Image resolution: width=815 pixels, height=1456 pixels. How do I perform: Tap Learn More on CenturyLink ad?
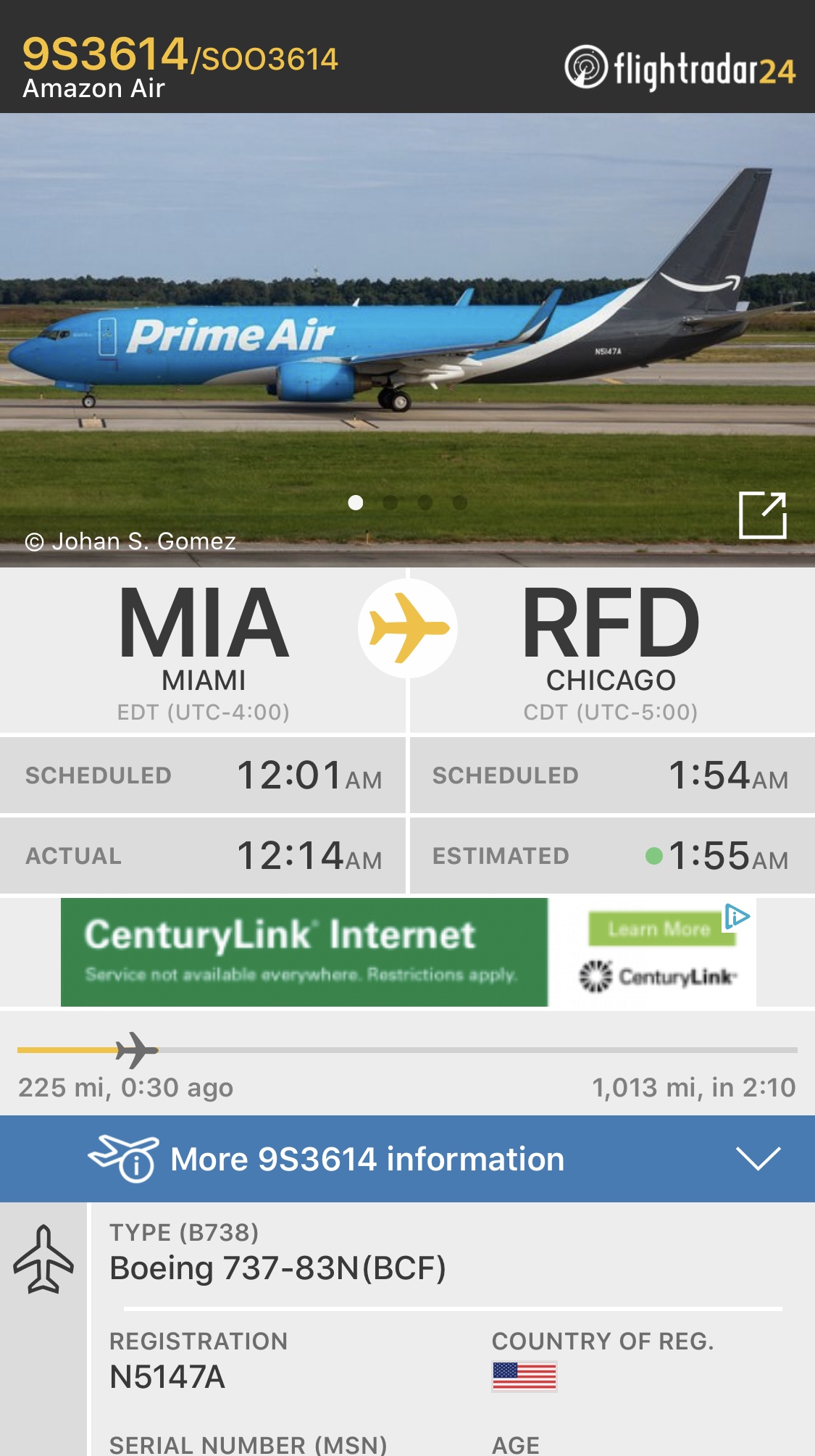pos(658,929)
